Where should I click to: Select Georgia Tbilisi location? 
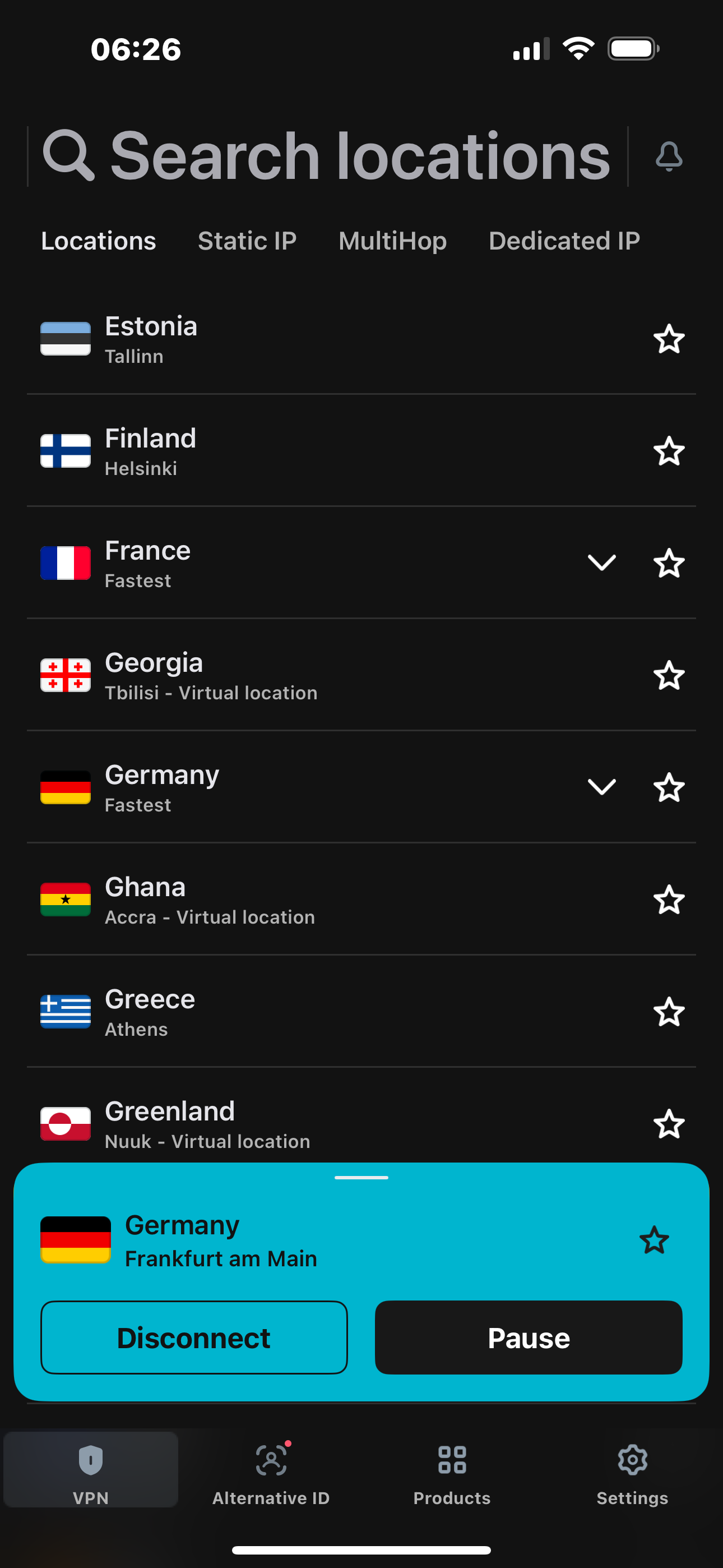[x=361, y=675]
